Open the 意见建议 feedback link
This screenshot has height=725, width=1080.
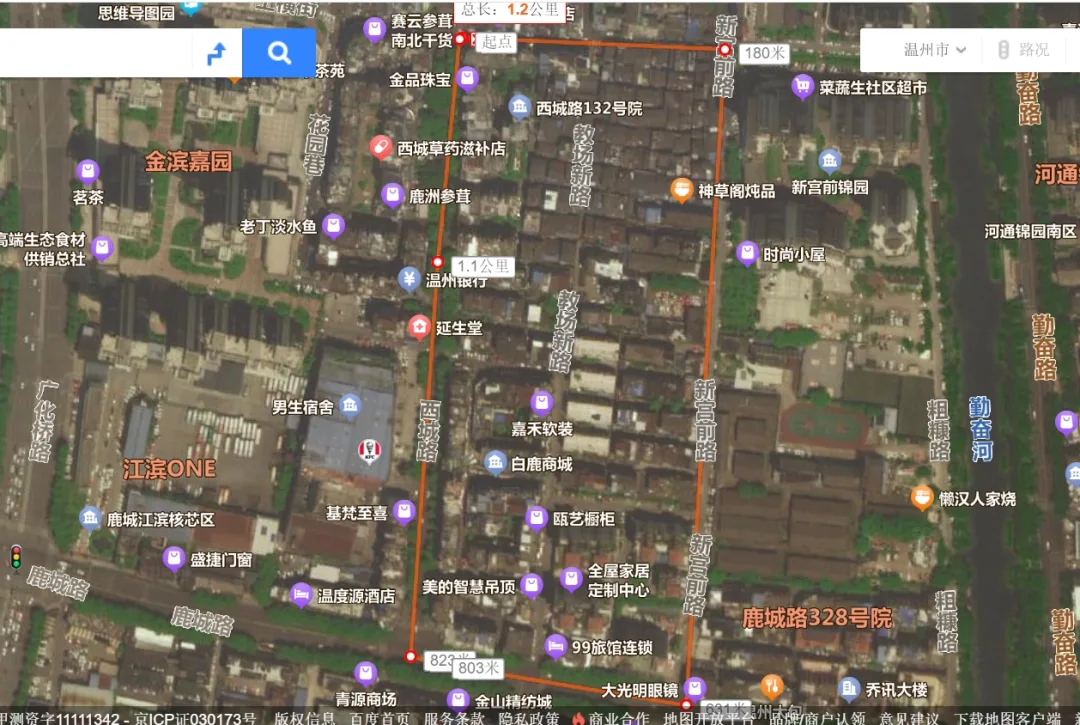[909, 718]
